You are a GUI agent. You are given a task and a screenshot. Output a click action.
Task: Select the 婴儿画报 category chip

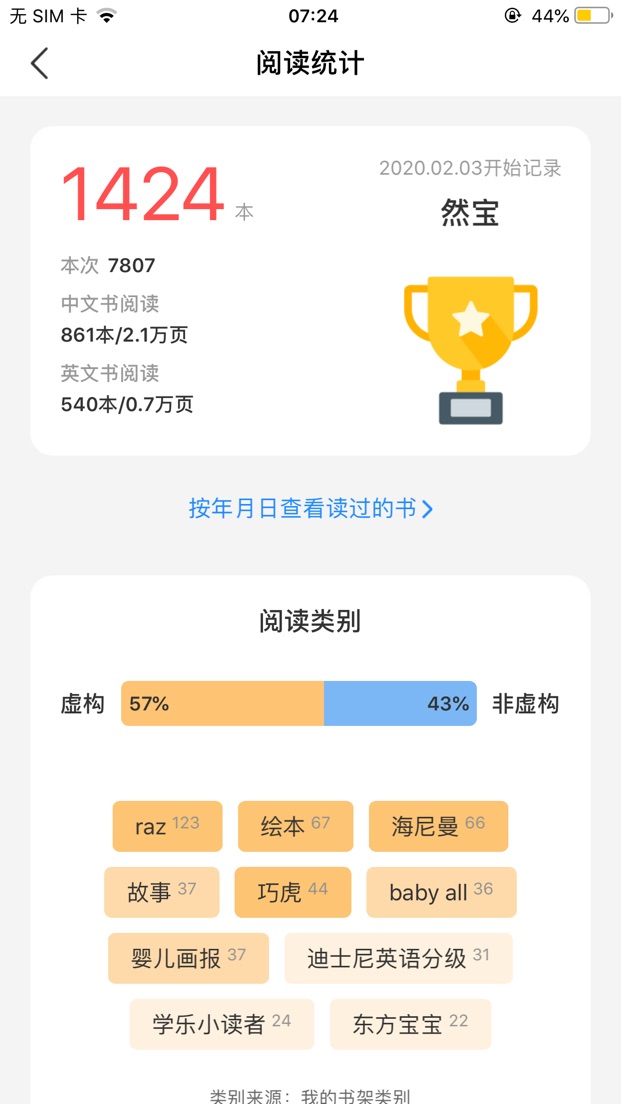pyautogui.click(x=188, y=958)
